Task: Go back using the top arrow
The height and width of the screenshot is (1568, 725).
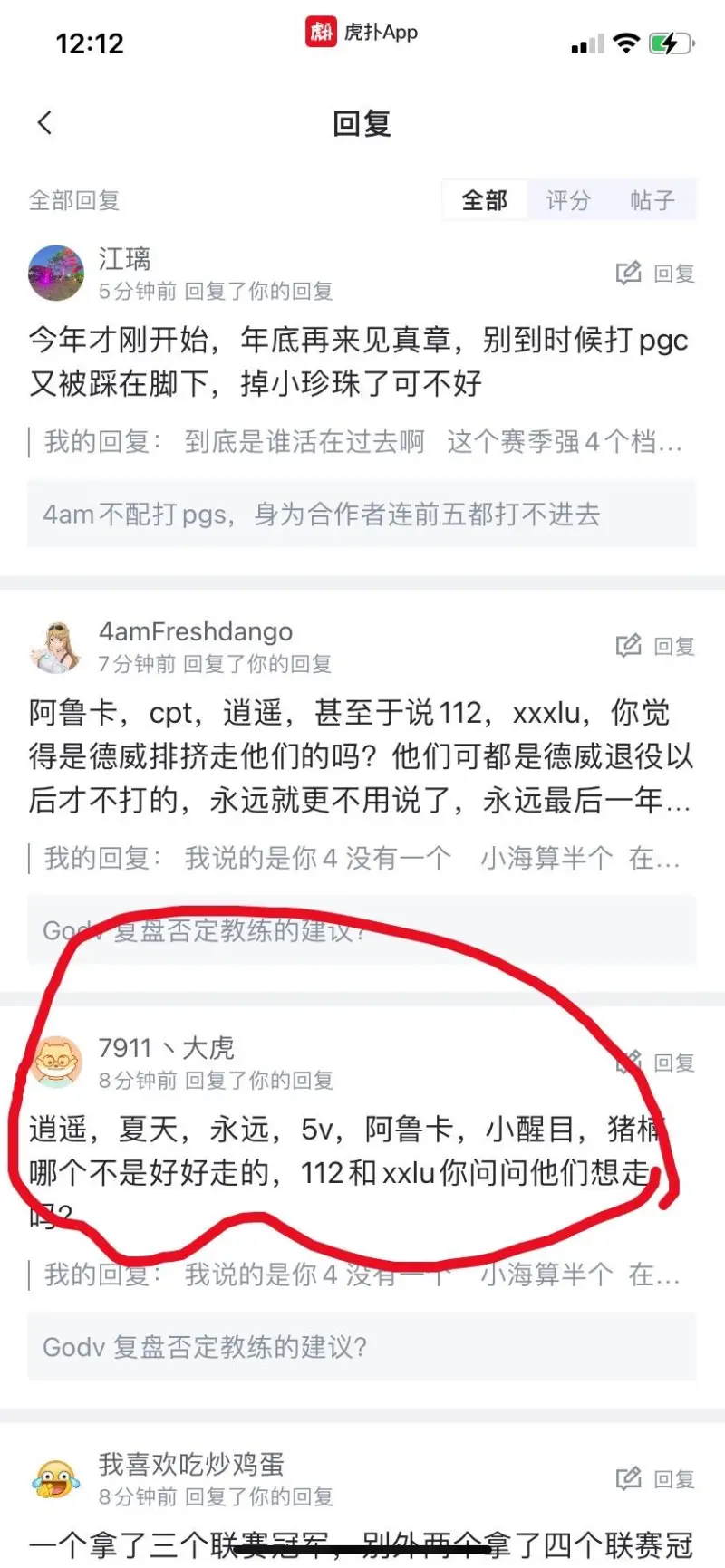Action: point(44,123)
